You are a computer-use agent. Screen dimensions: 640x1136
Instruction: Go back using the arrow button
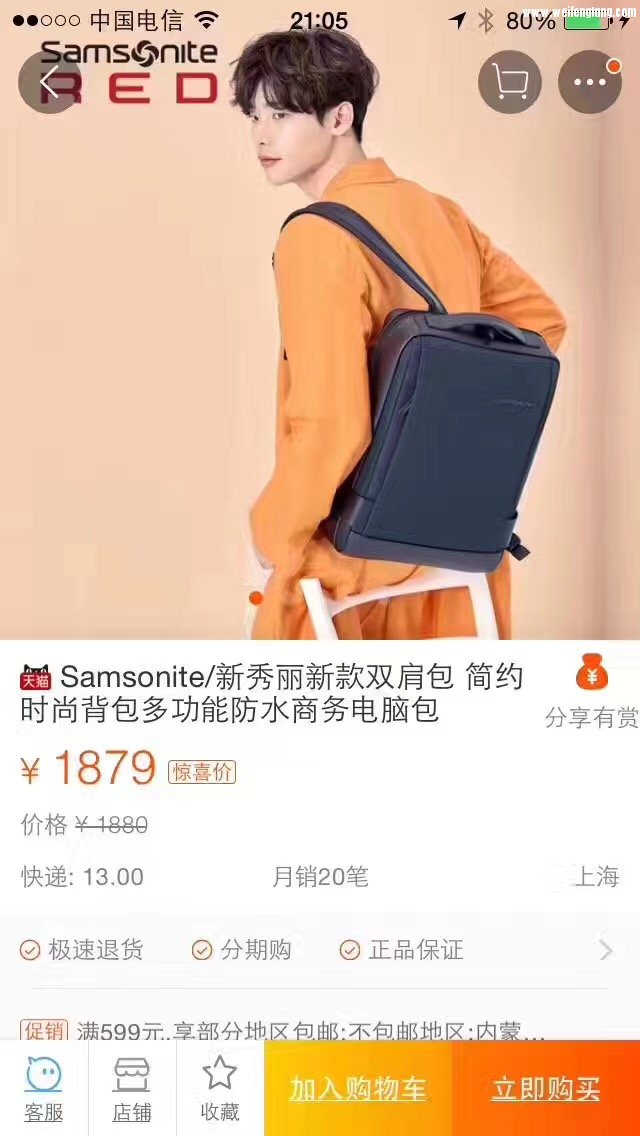tap(50, 82)
